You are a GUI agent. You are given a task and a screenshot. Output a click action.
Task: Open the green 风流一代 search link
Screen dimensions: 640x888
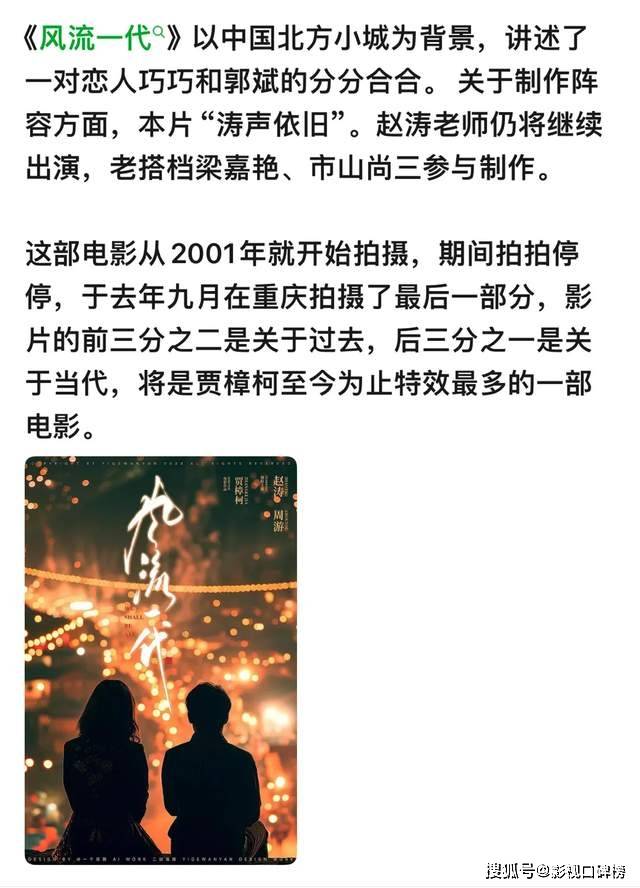[x=100, y=41]
